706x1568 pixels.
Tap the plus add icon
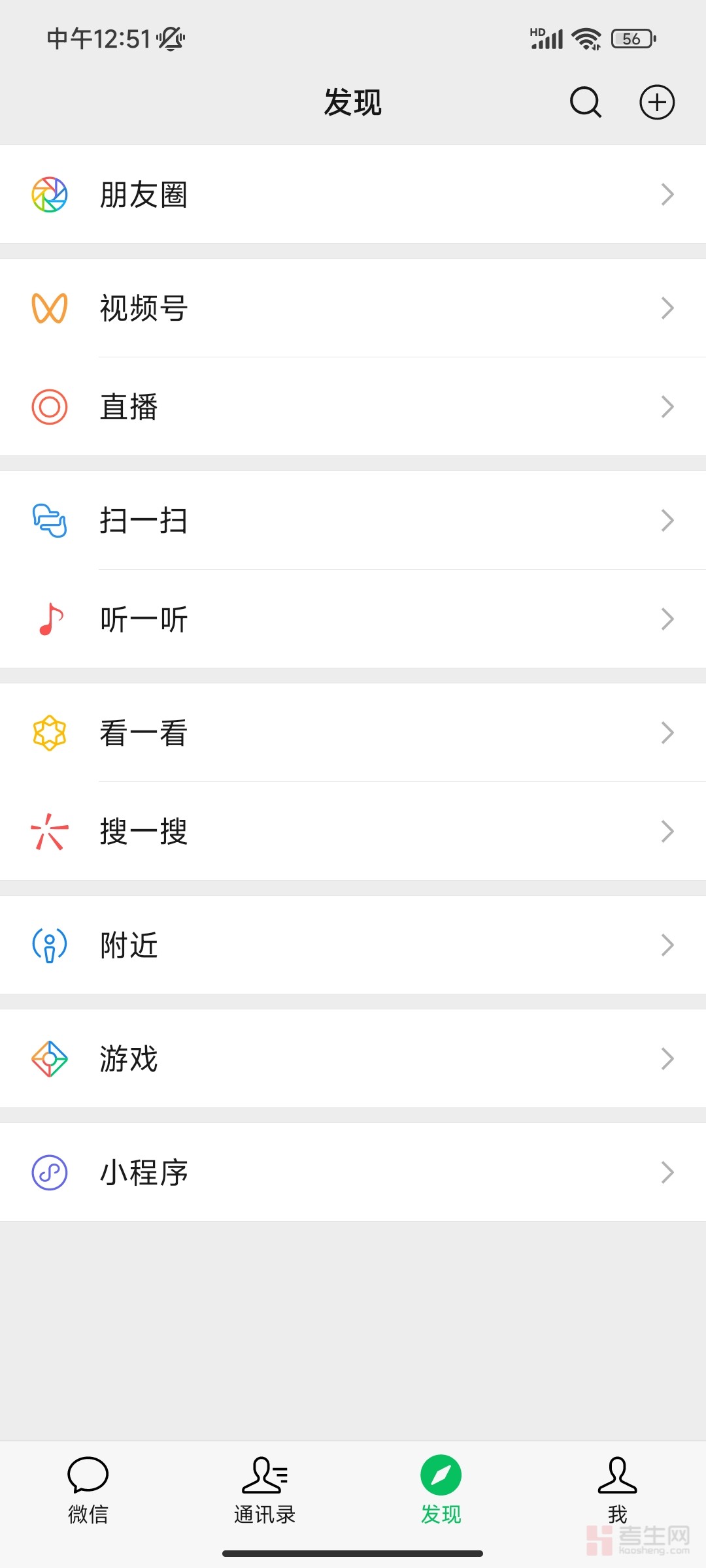[656, 103]
